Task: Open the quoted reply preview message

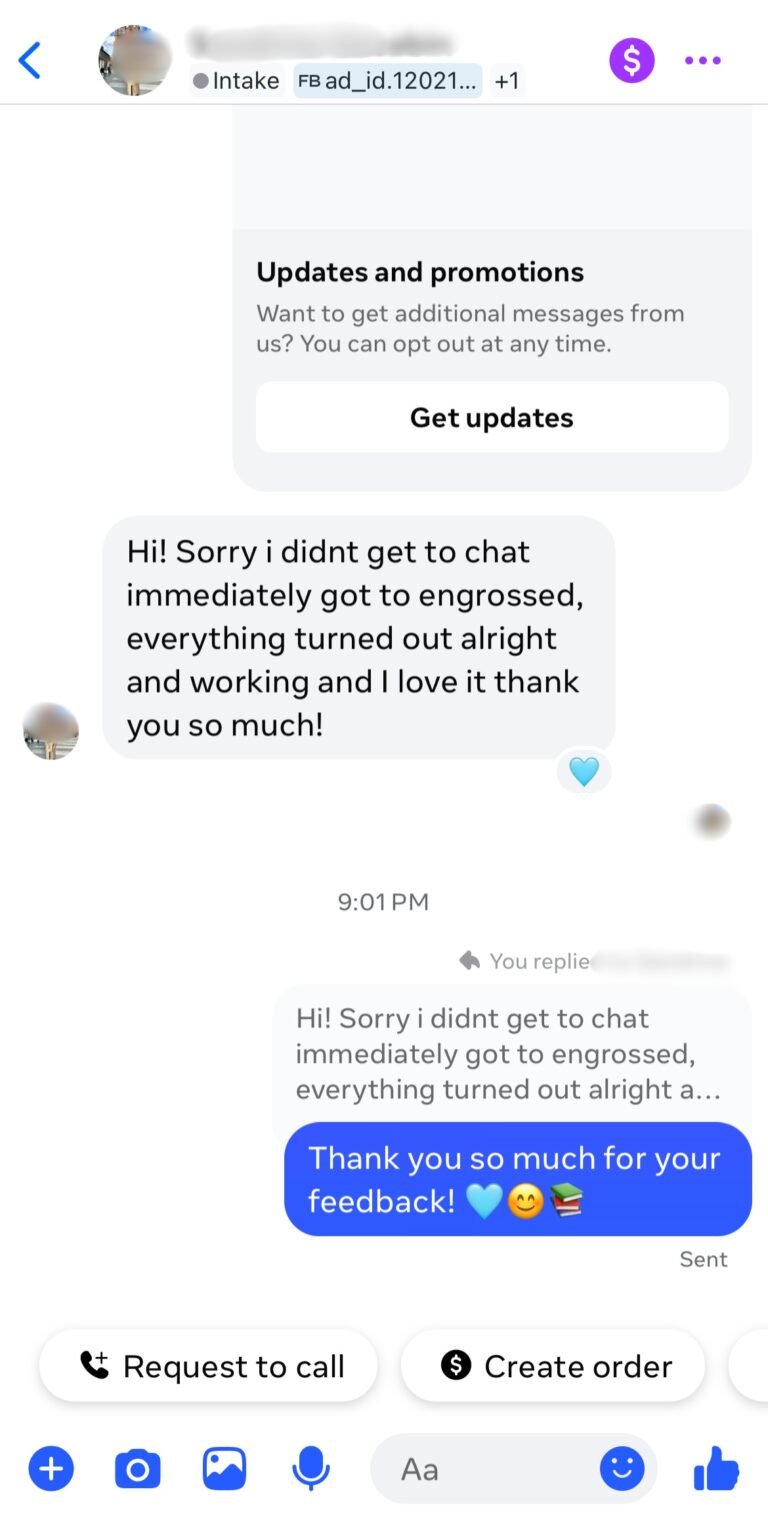Action: pyautogui.click(x=512, y=1053)
